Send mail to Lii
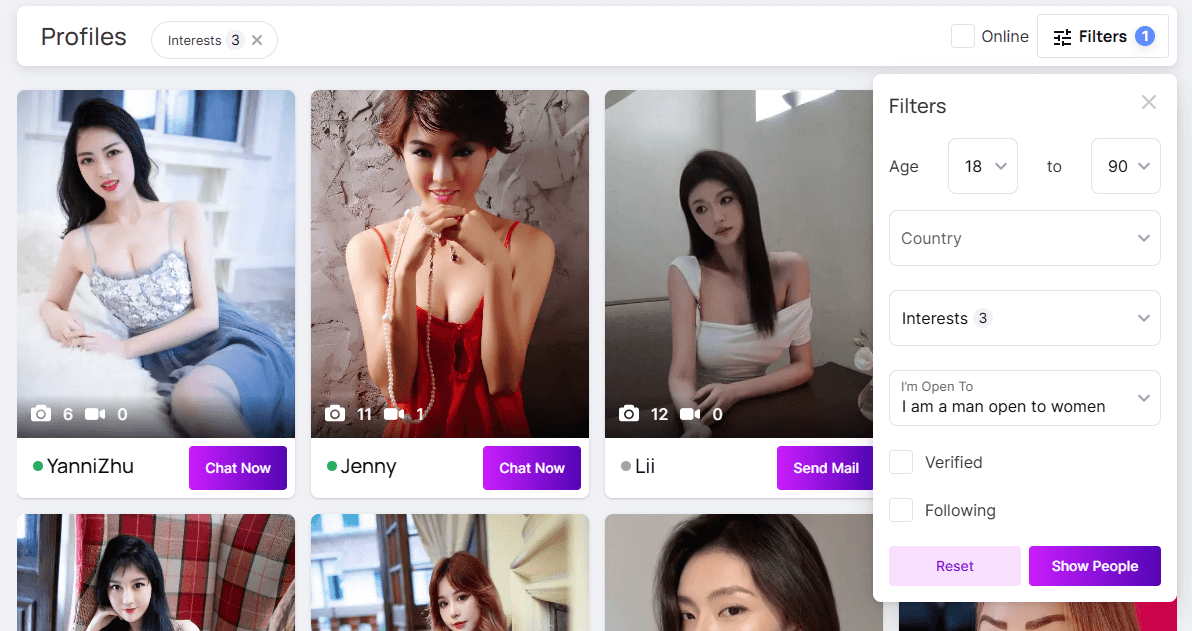 825,468
